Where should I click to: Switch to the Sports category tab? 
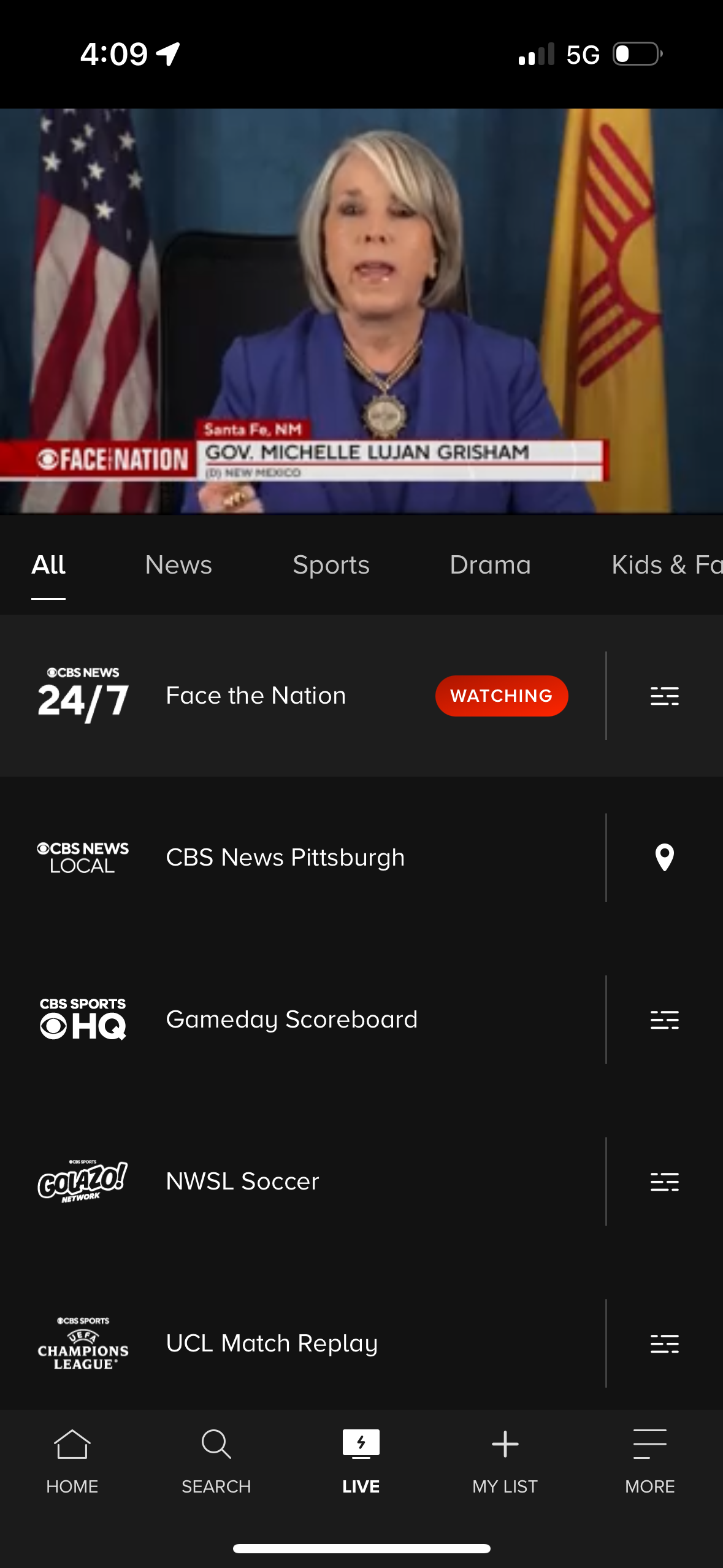(x=331, y=565)
